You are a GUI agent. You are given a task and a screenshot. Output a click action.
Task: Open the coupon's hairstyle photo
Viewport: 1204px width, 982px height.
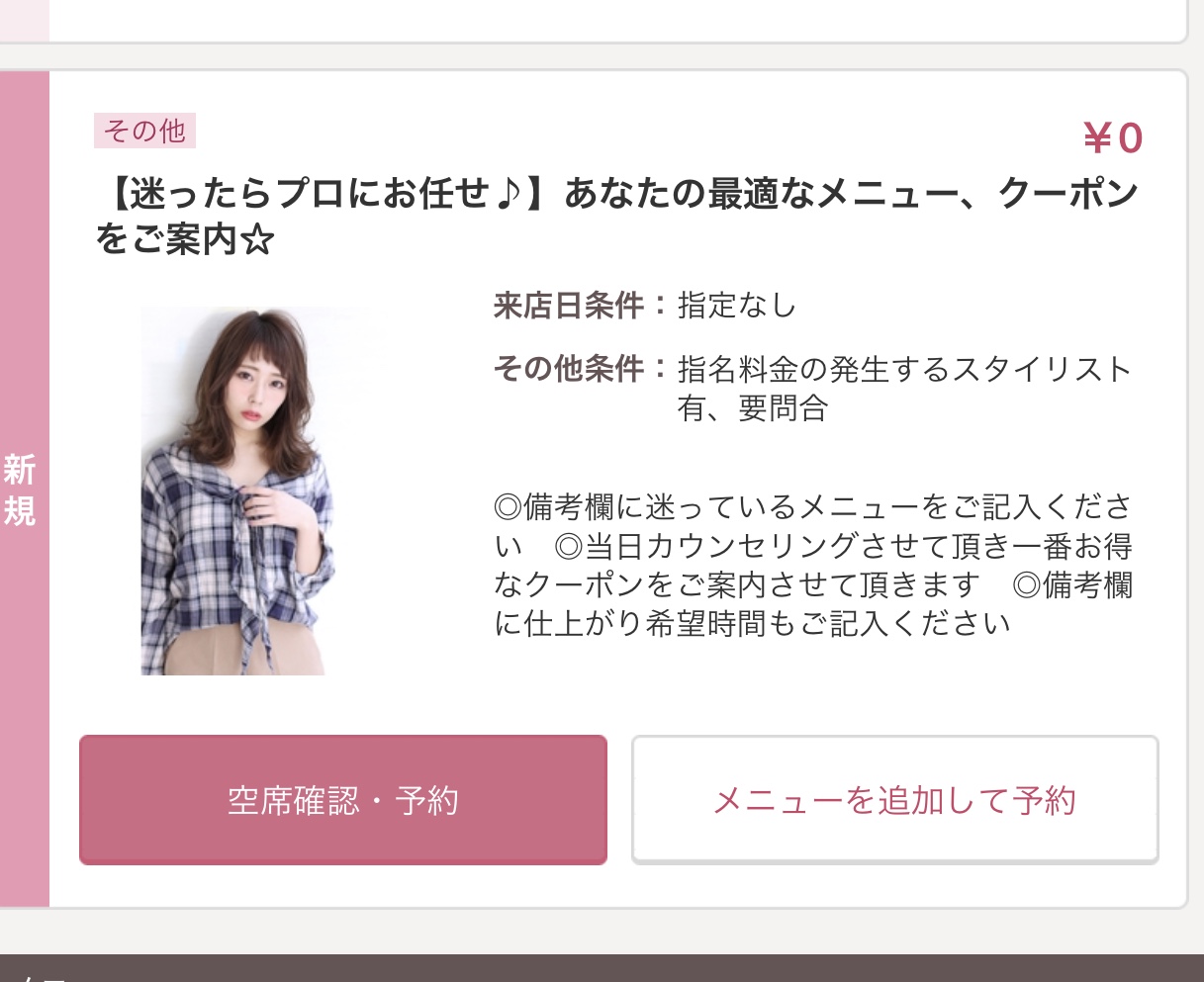[x=237, y=491]
